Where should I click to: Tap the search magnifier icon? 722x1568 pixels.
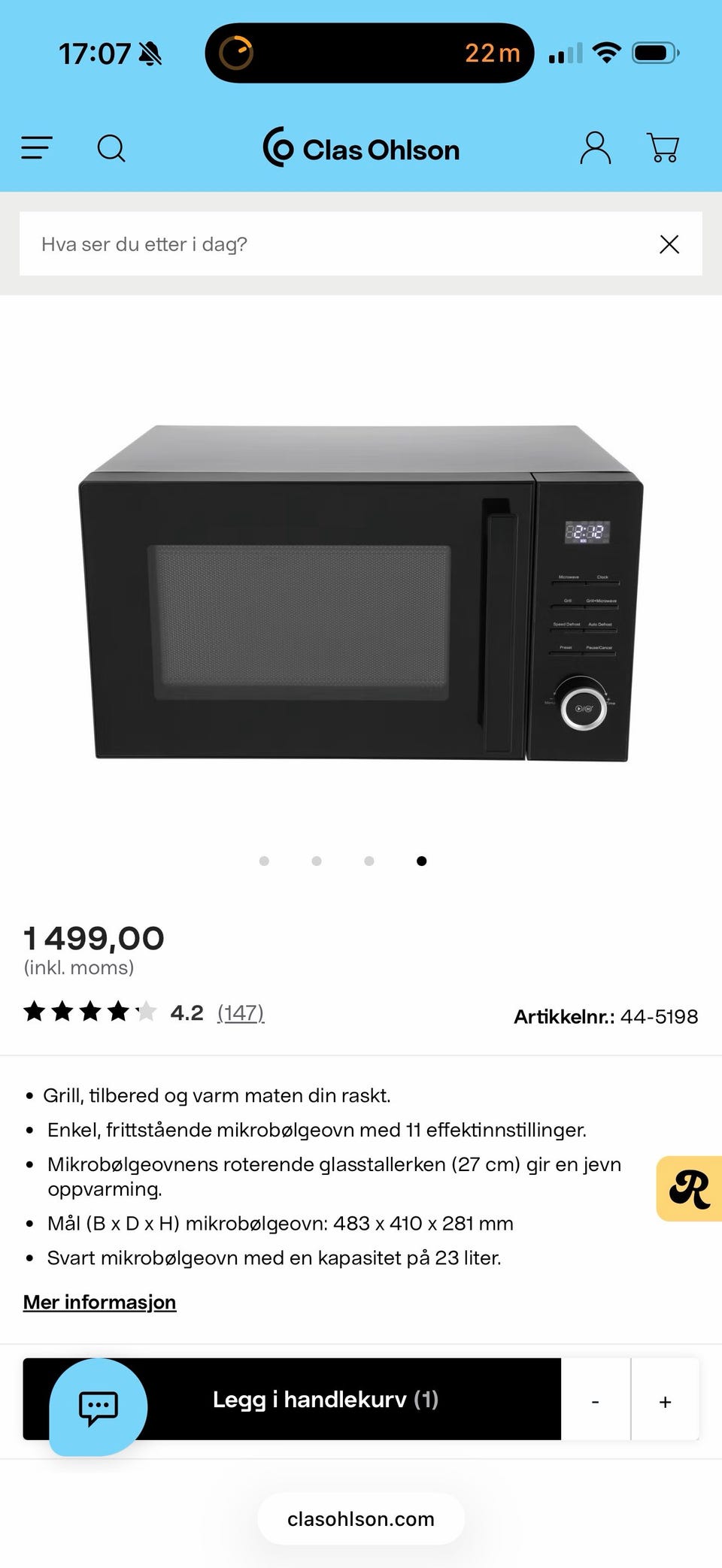(x=111, y=148)
